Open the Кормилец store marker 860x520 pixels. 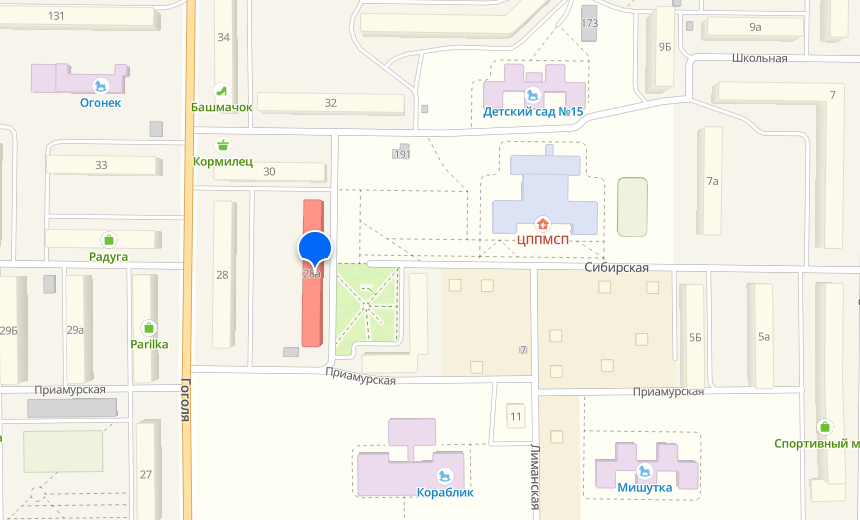(222, 144)
